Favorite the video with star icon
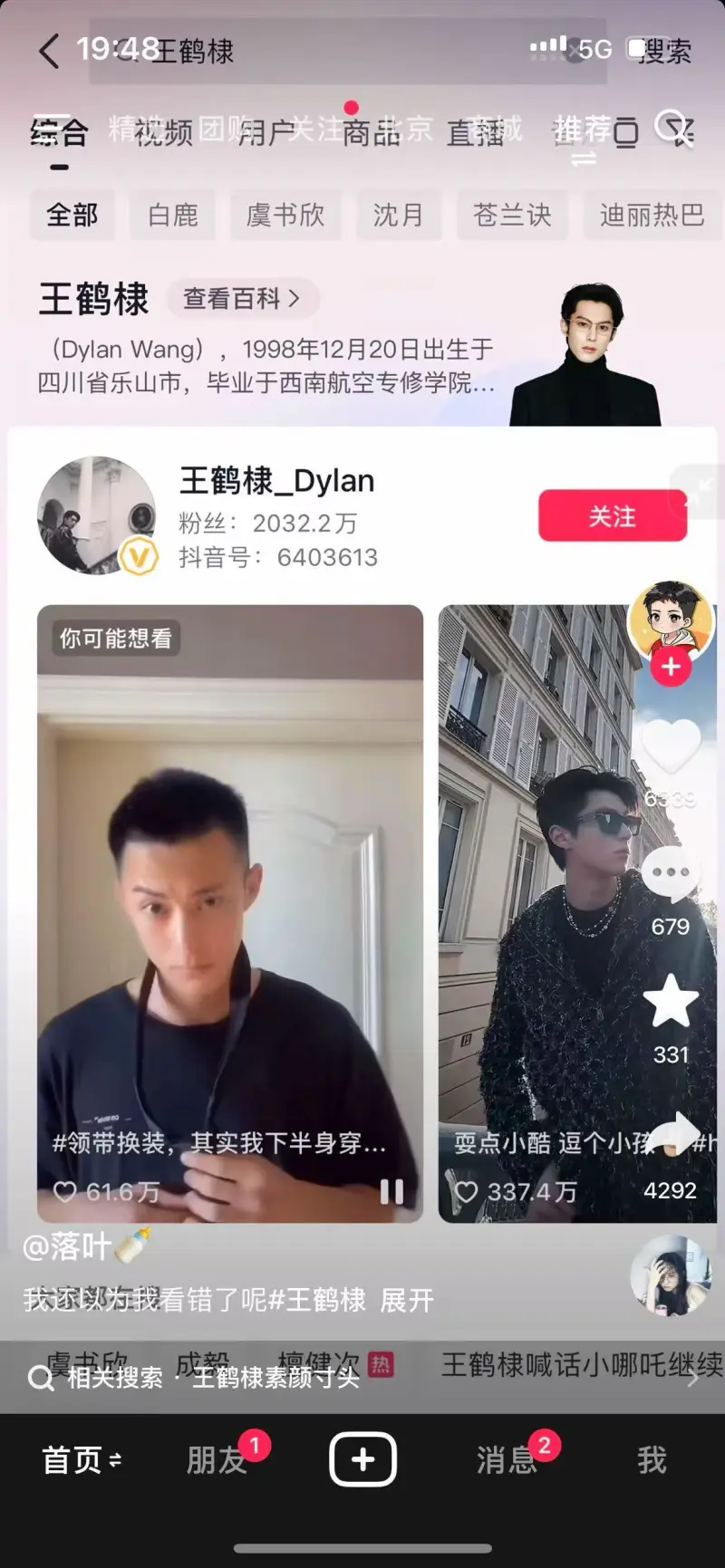This screenshot has height=1568, width=725. tap(670, 1002)
